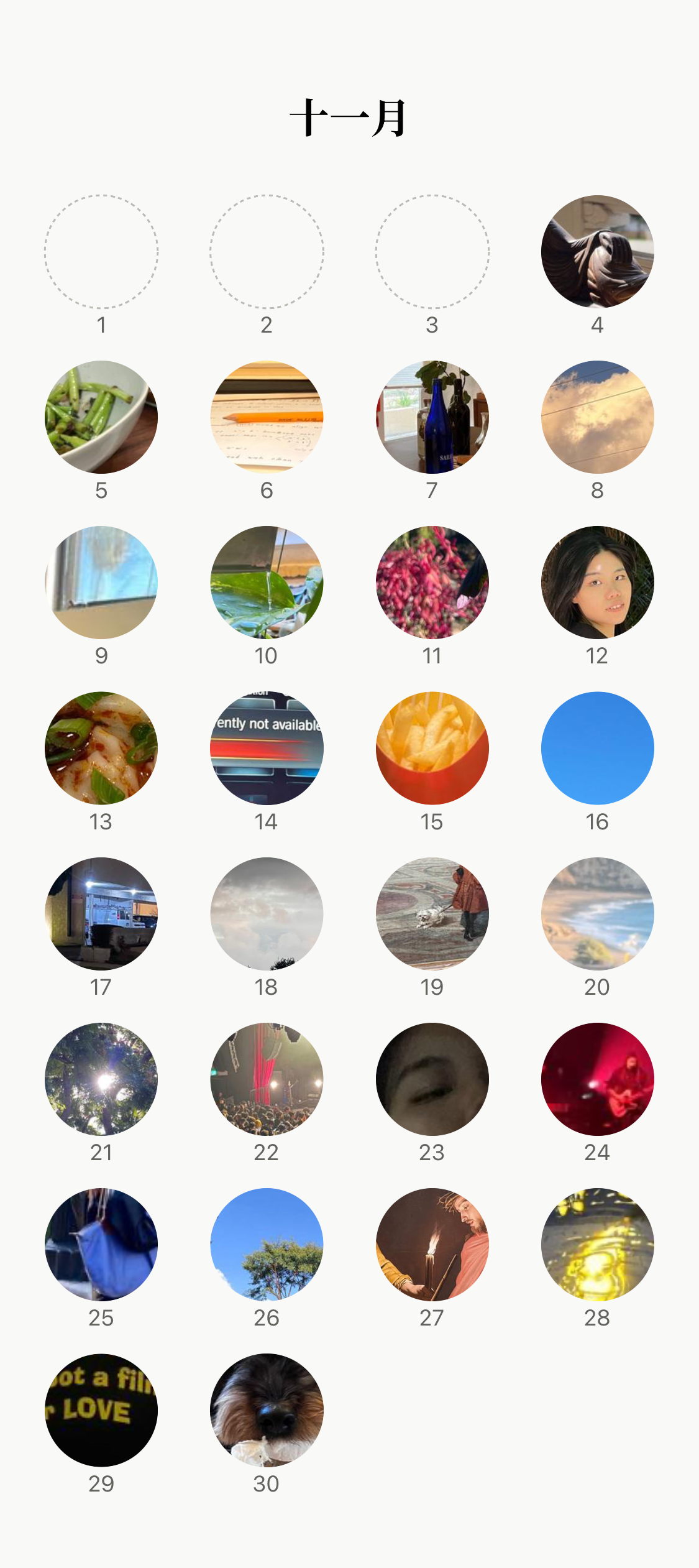The image size is (699, 1568).
Task: View the plain blue sky photo, day 16
Action: 597,748
